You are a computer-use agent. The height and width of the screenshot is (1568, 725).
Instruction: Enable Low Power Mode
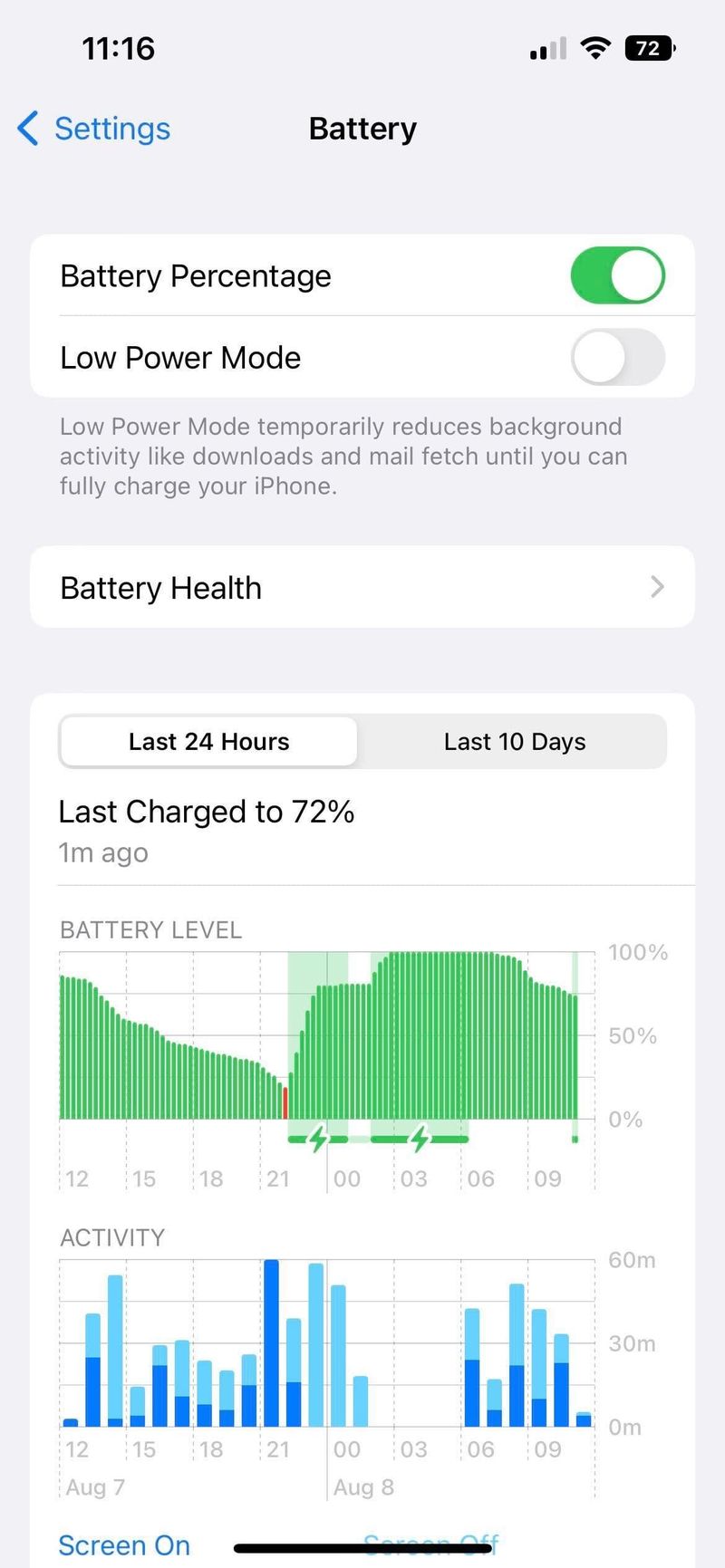point(617,357)
